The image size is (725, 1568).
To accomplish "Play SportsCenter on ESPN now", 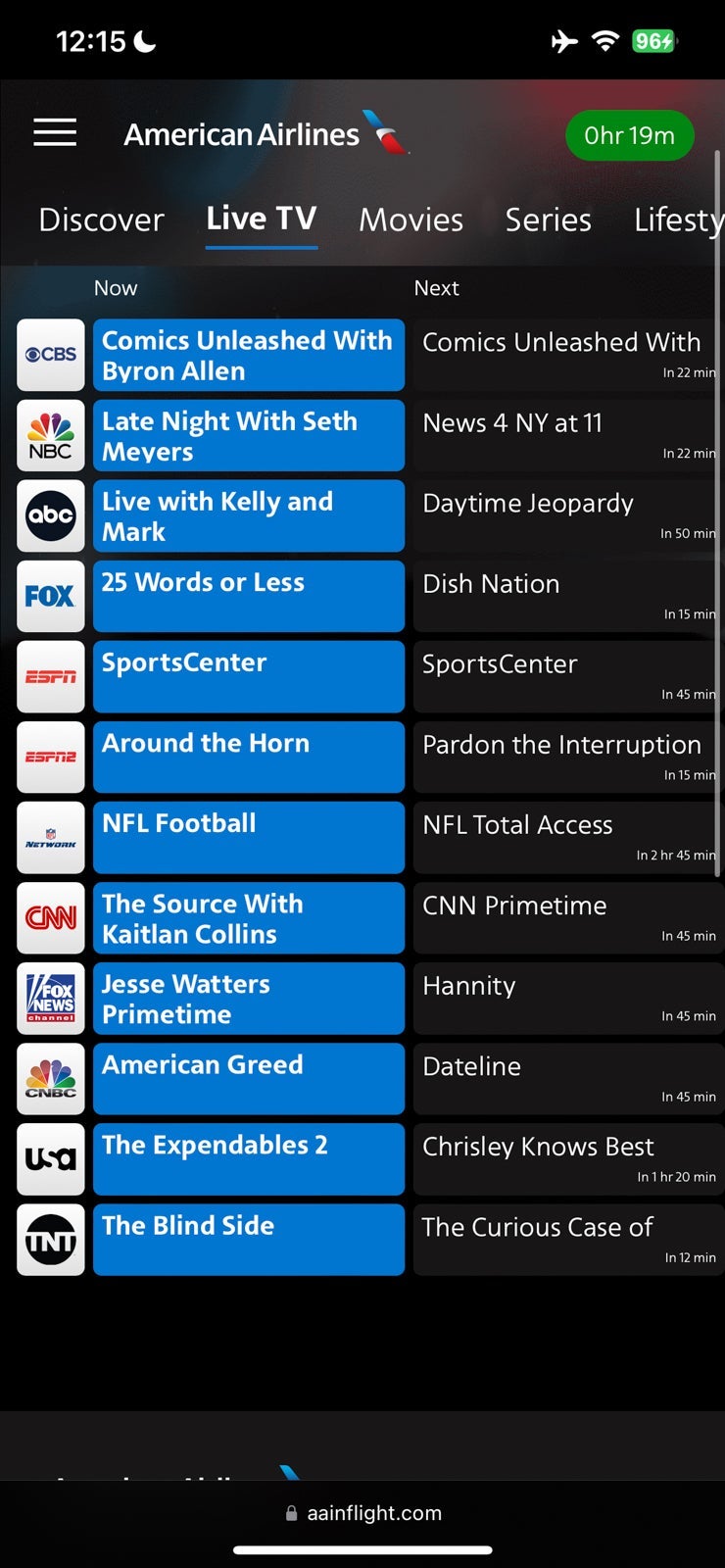I will click(248, 676).
